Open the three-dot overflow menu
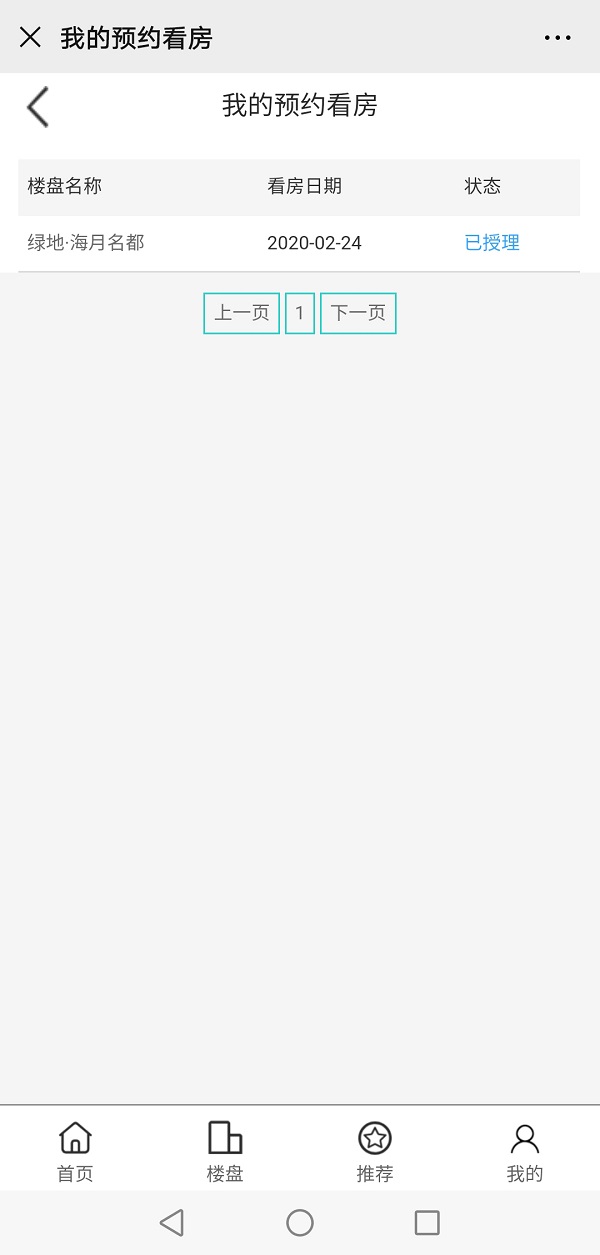The height and width of the screenshot is (1255, 600). [558, 38]
